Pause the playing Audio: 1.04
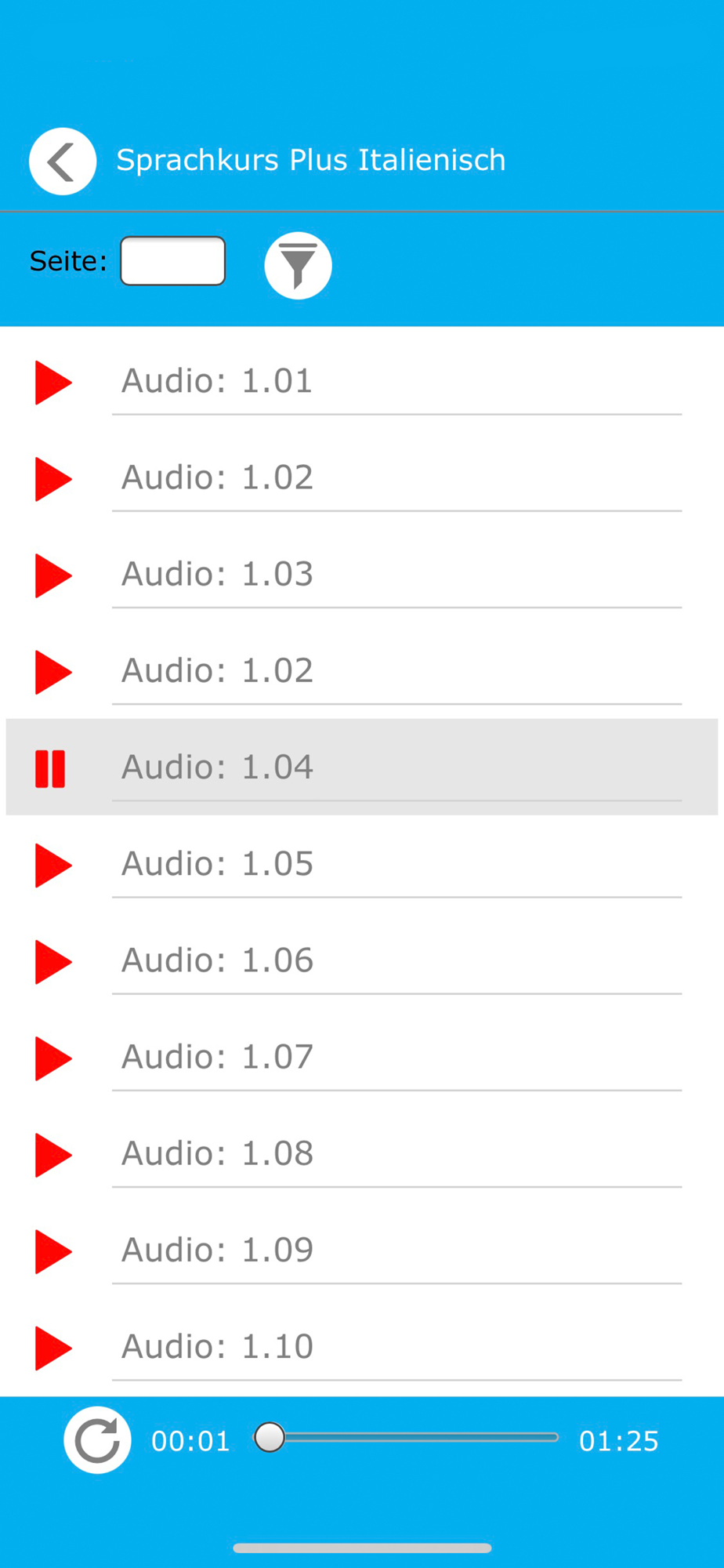724x1568 pixels. 50,768
